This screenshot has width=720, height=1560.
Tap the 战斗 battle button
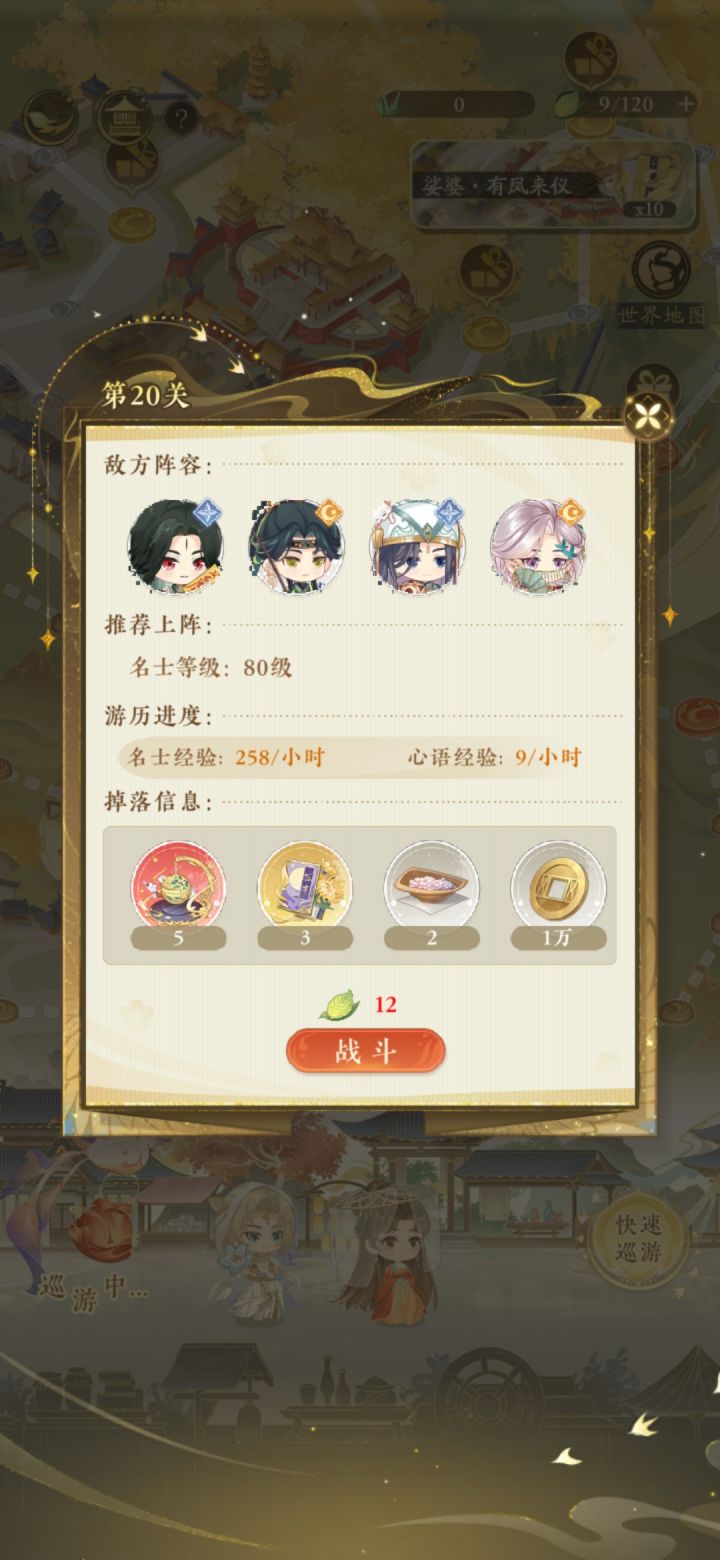click(x=366, y=1051)
